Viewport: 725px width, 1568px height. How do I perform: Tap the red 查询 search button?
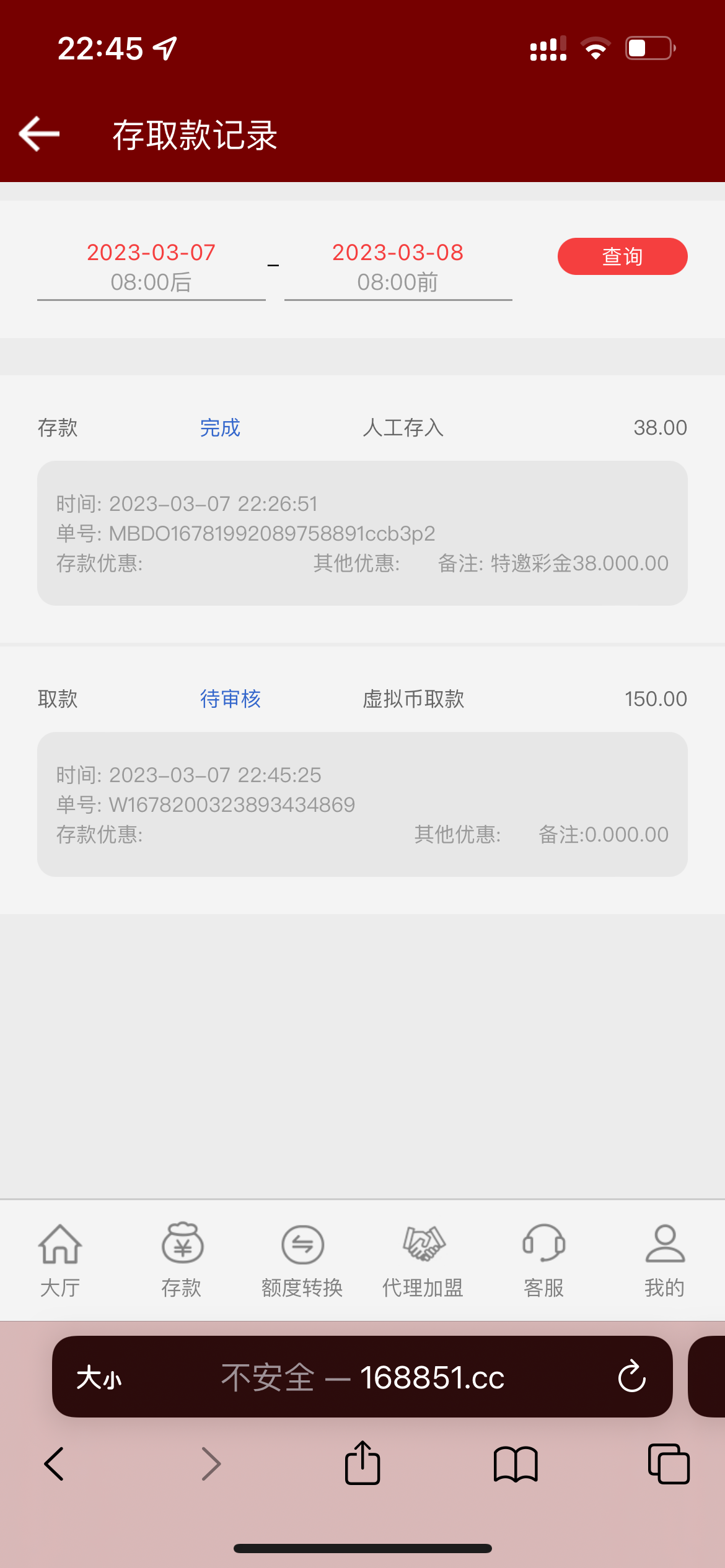(x=622, y=256)
